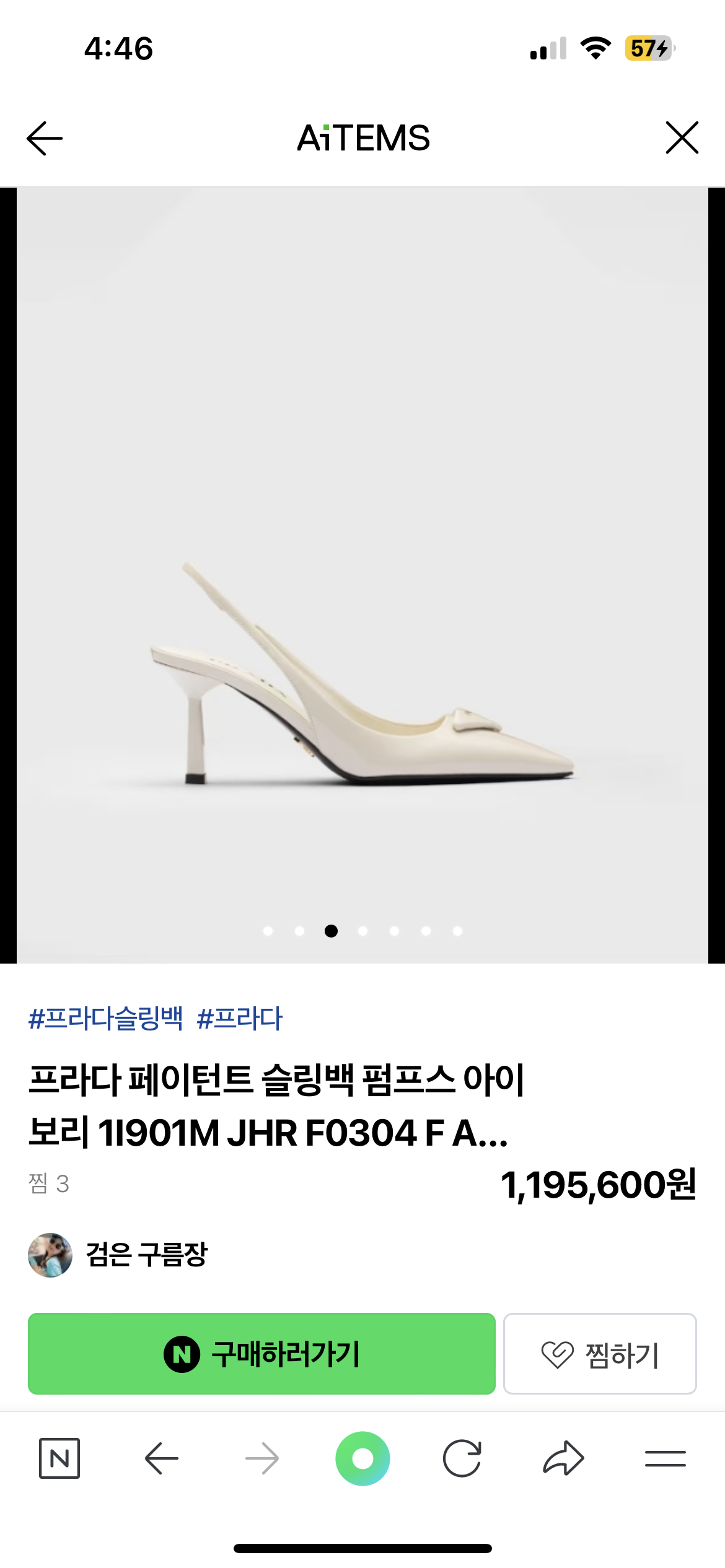Tap the green Naver search circle button

pyautogui.click(x=362, y=1458)
